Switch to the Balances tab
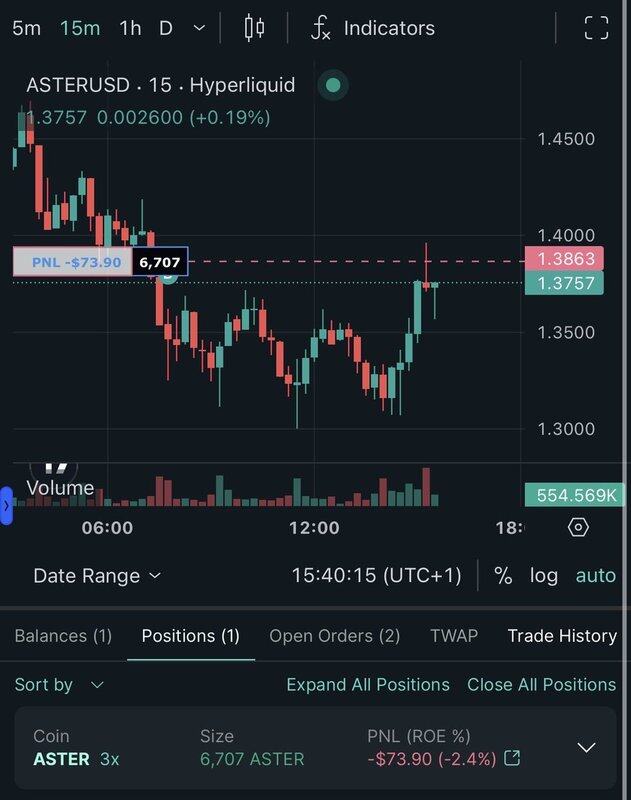Viewport: 631px width, 800px height. [x=63, y=635]
